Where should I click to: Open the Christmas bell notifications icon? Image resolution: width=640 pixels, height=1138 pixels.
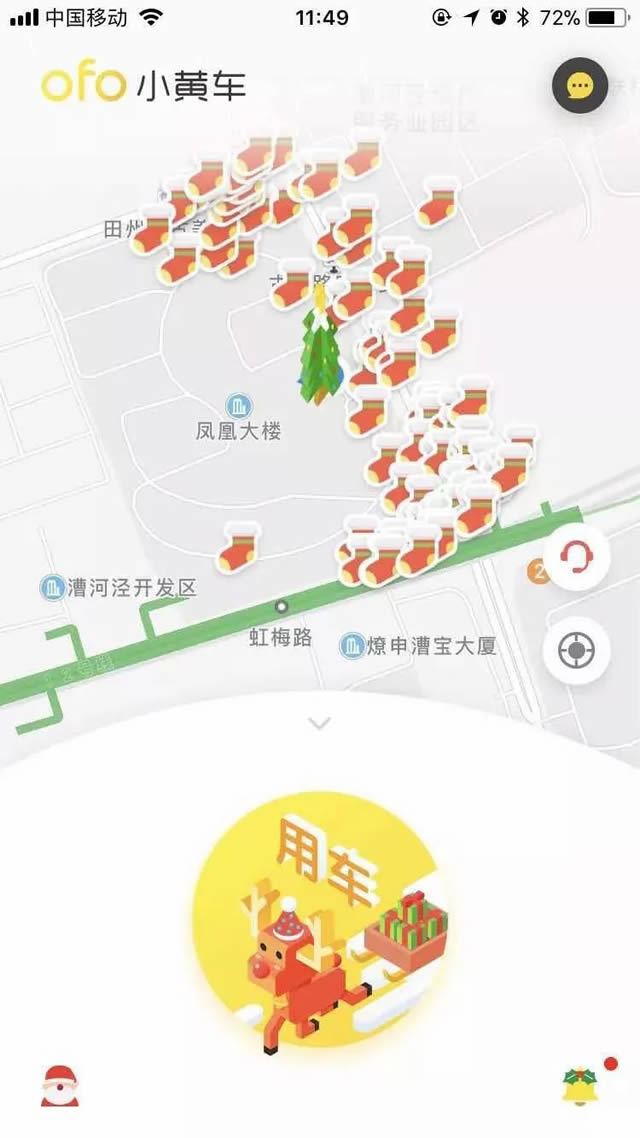point(578,1086)
